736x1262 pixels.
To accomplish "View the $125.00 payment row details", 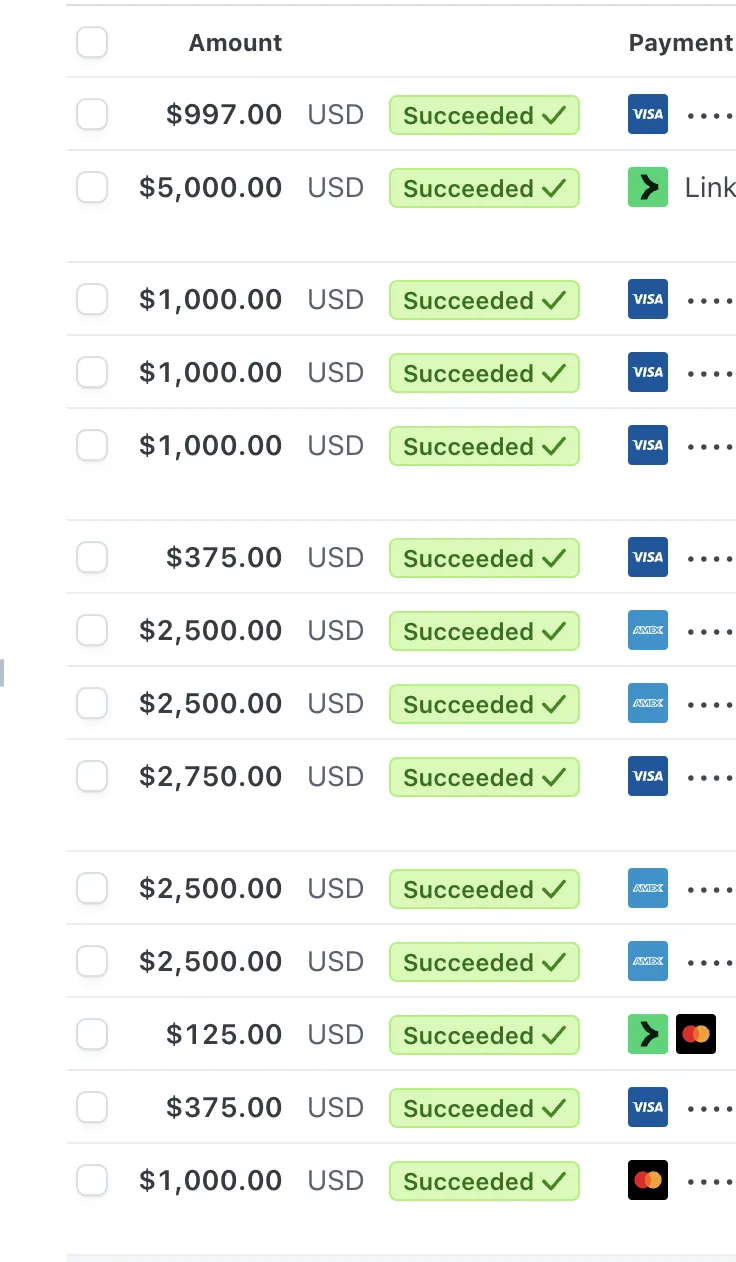I will tap(401, 1034).
